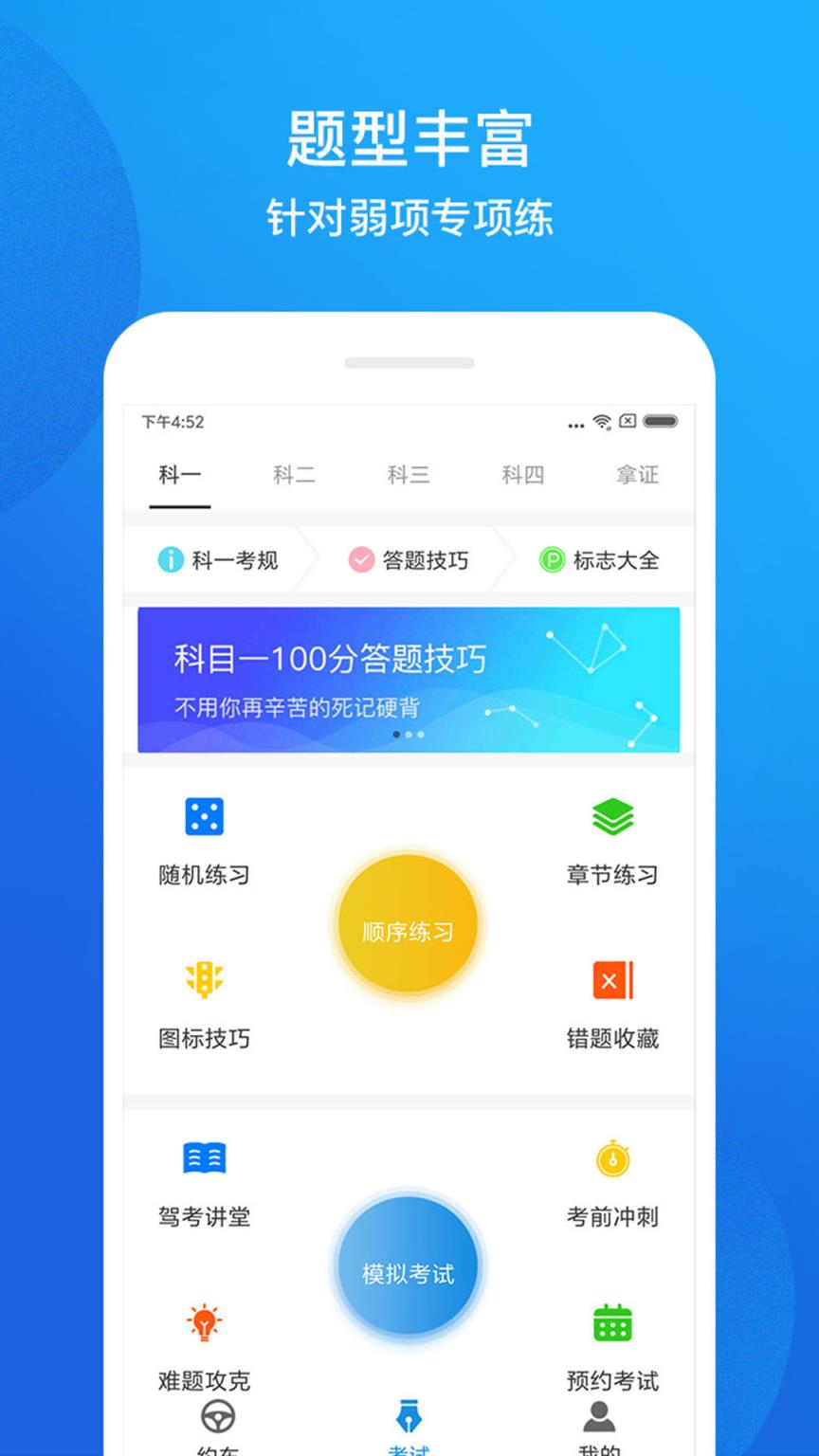Screen dimensions: 819x1456
Task: Select the second carousel indicator dot
Action: pos(408,734)
